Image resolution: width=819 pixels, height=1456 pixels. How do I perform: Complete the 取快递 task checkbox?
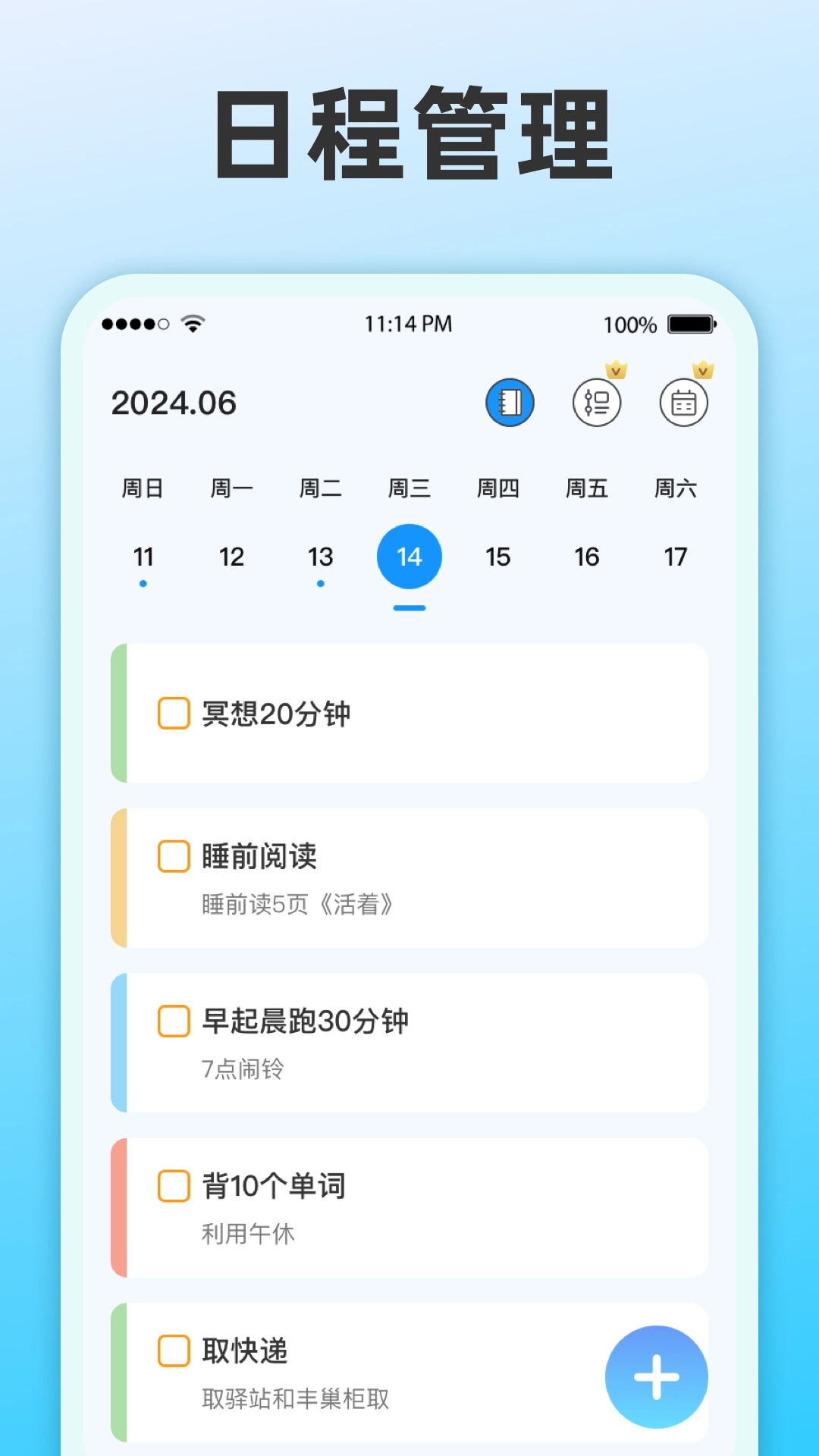(x=173, y=1351)
